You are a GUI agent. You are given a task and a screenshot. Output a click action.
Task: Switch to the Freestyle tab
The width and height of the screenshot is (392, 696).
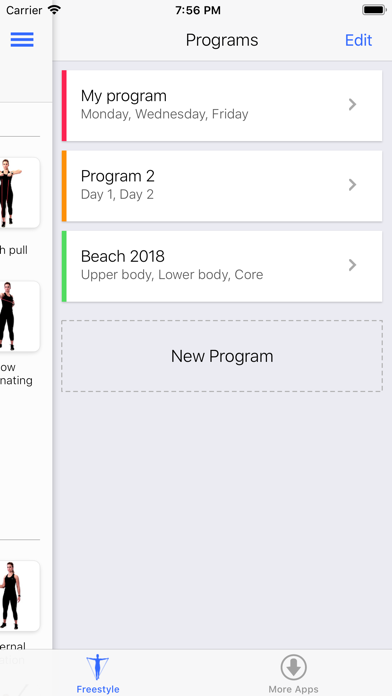point(98,674)
